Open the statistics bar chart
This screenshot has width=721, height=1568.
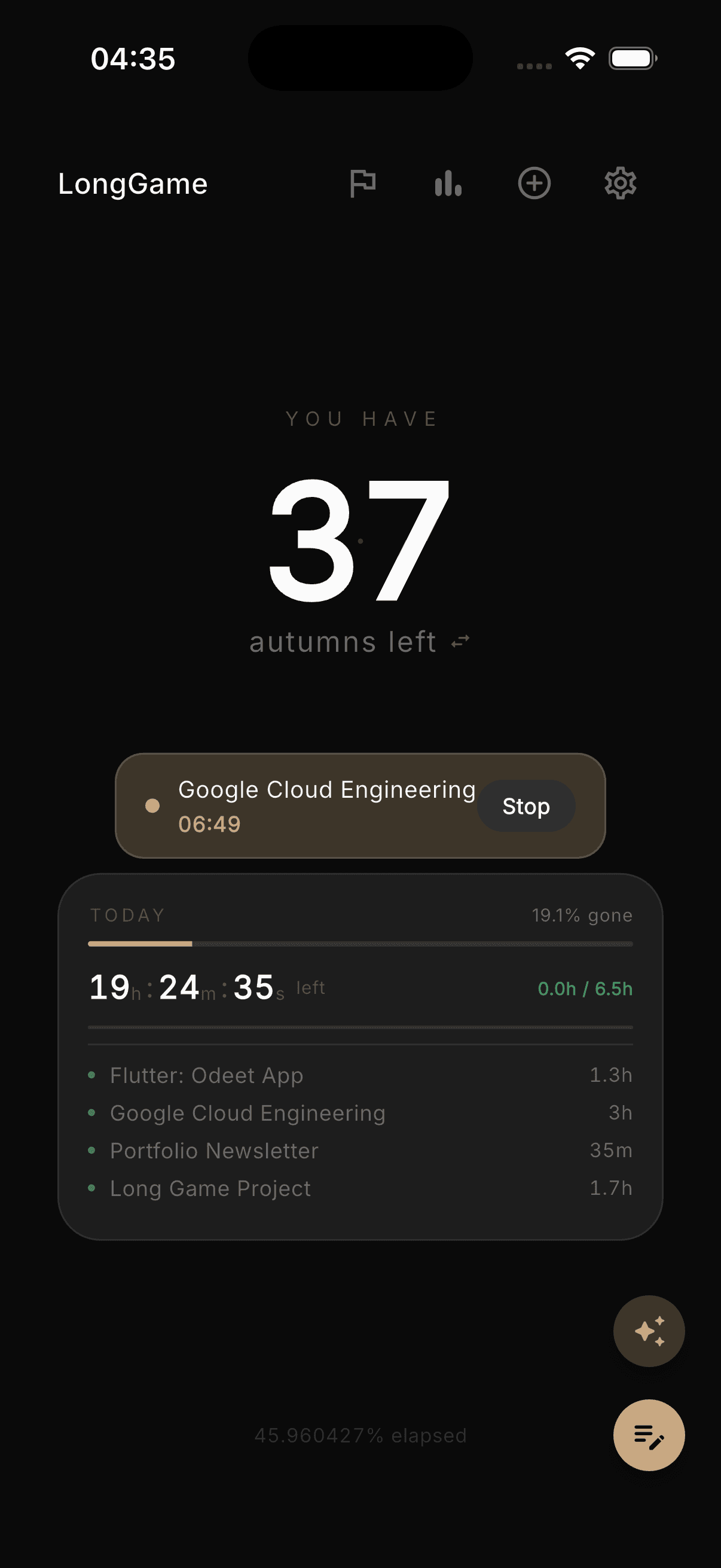coord(448,183)
